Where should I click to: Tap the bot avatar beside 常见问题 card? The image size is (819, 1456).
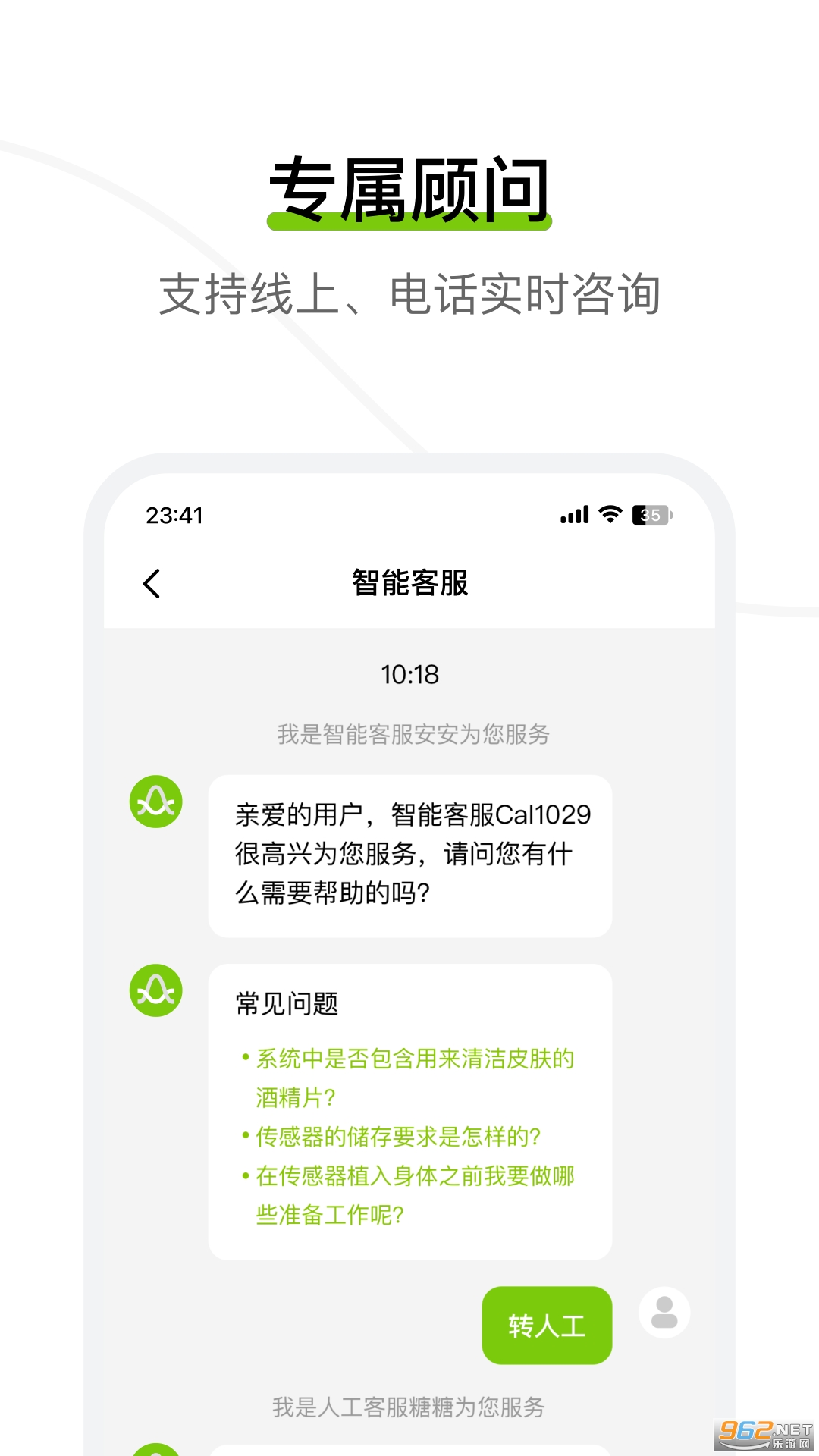coord(157,990)
